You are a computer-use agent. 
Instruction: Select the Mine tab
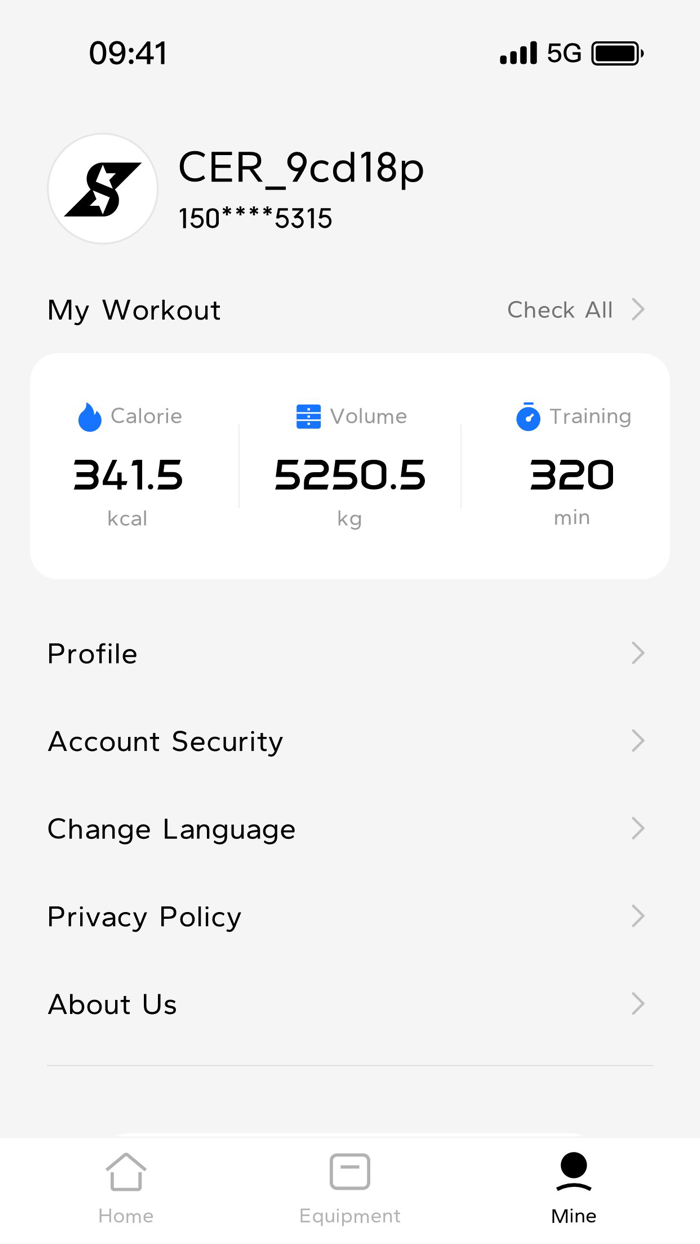[573, 1188]
